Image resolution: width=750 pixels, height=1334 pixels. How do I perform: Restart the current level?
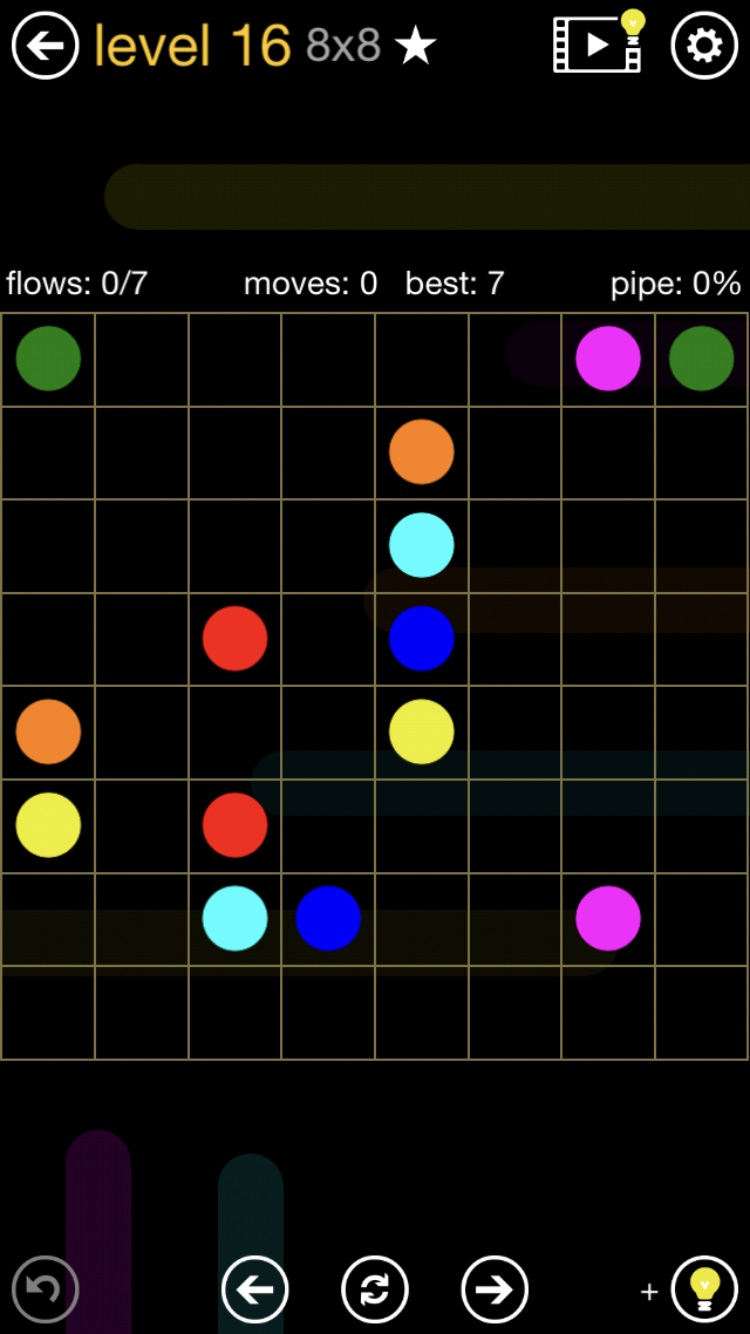tap(375, 1289)
